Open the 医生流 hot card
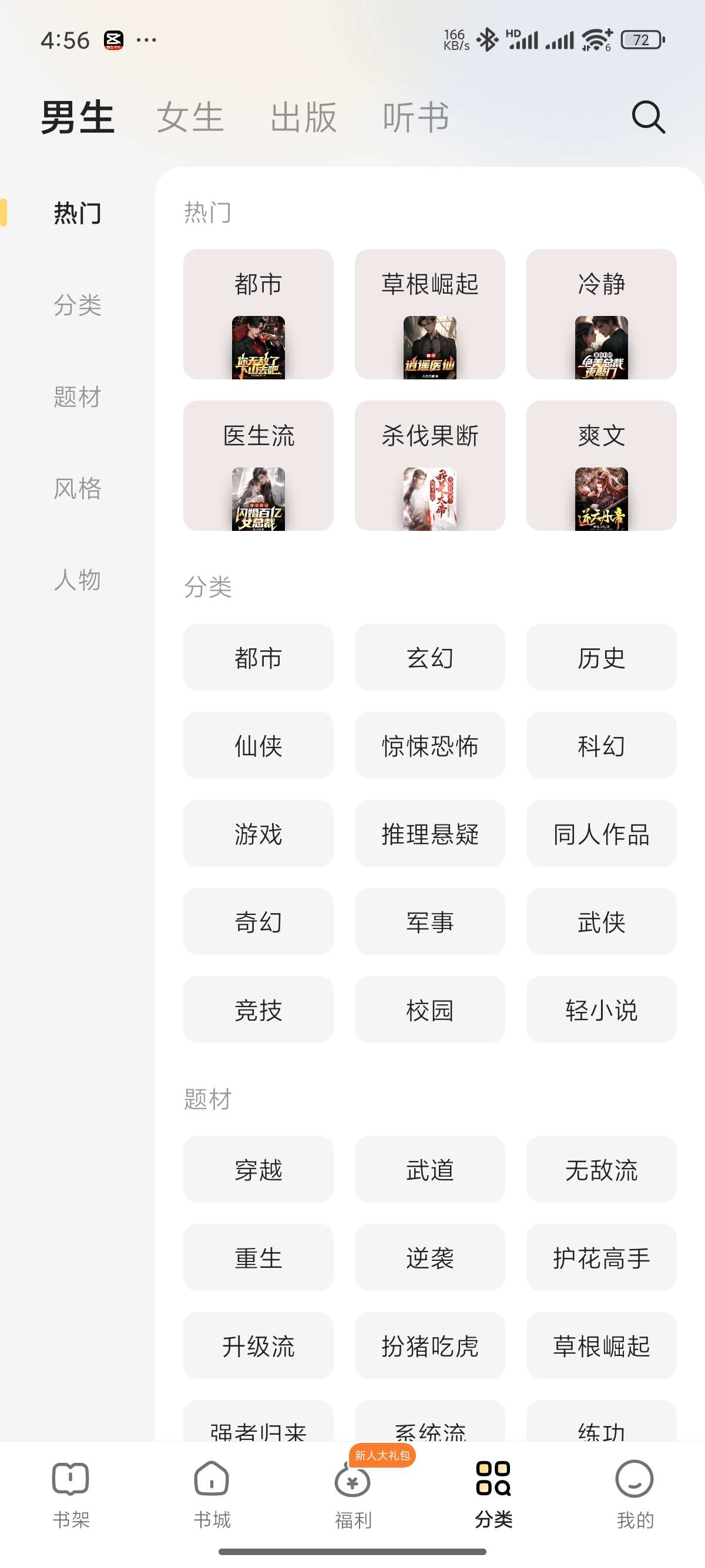Image resolution: width=705 pixels, height=1568 pixels. (258, 466)
